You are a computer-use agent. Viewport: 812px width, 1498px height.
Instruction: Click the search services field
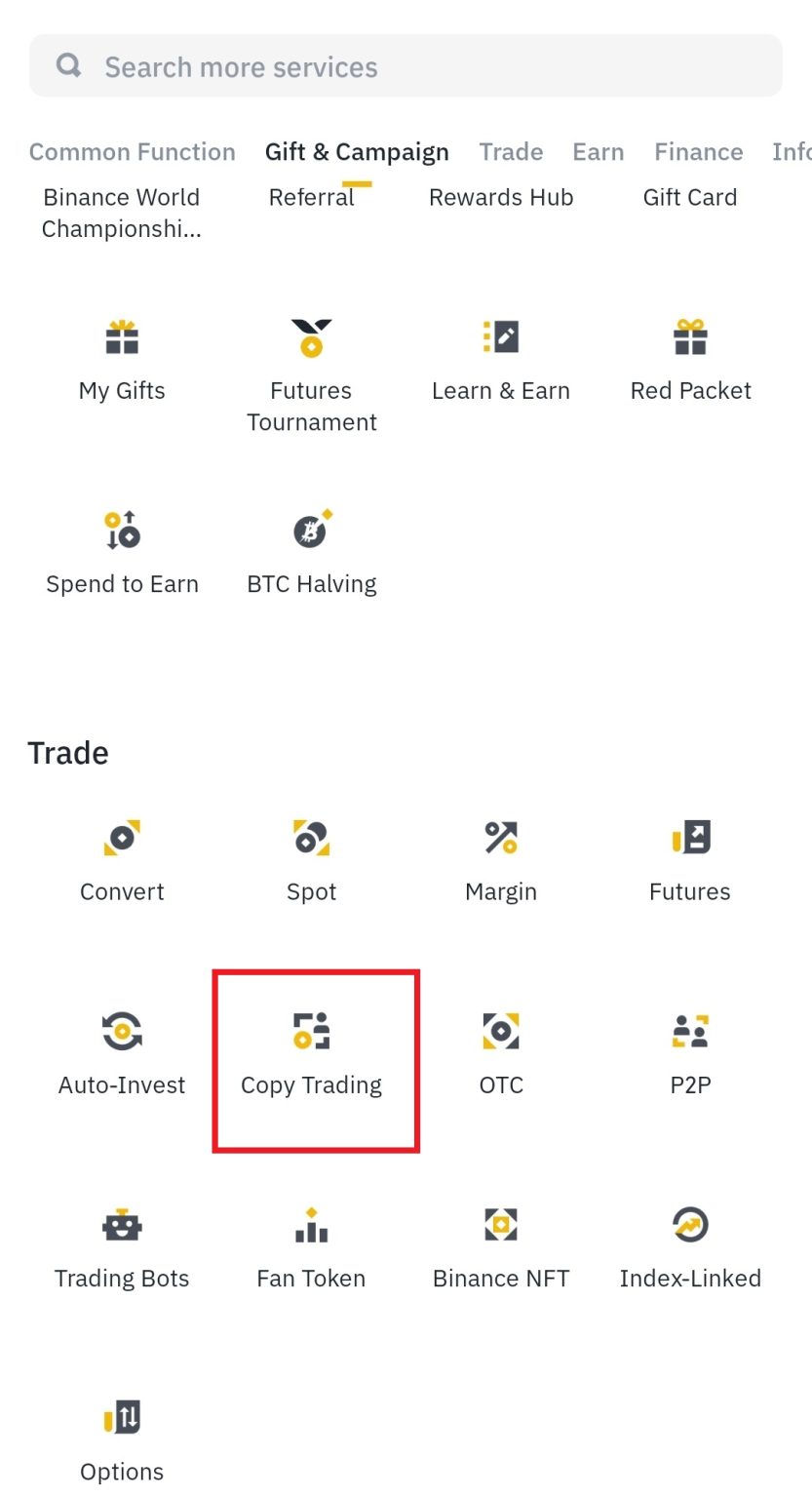pyautogui.click(x=406, y=65)
